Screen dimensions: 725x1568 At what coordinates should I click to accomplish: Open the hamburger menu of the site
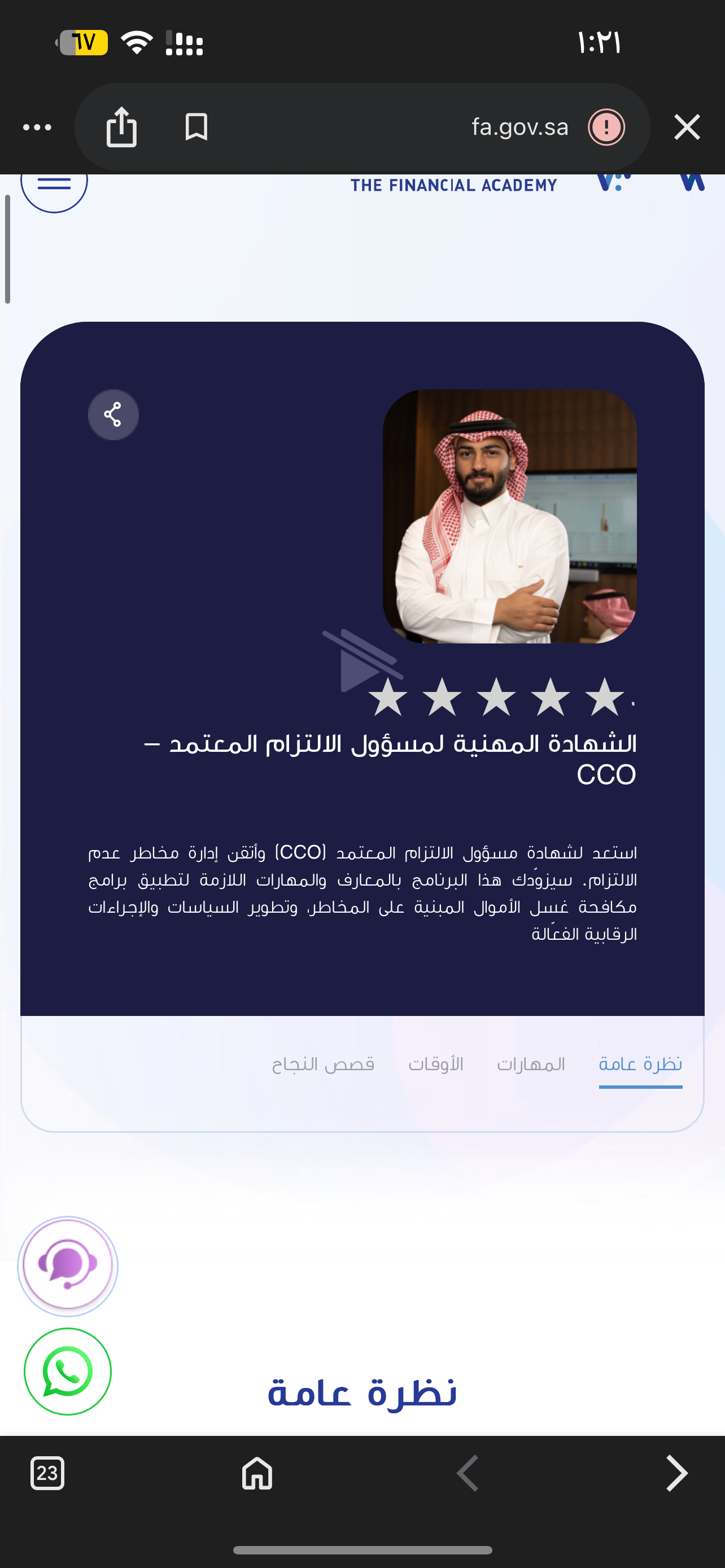(x=54, y=183)
